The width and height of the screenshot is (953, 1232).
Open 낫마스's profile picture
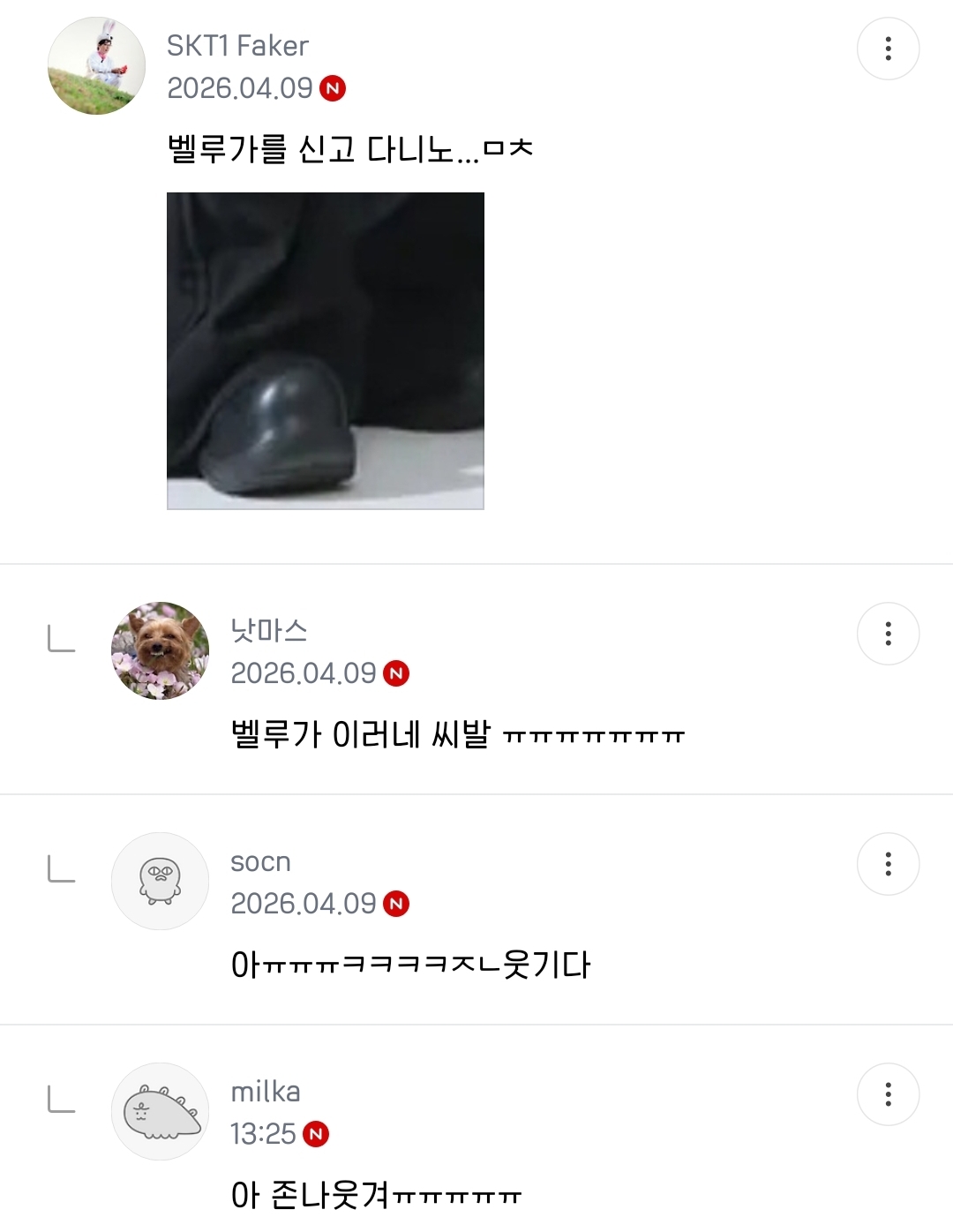point(160,651)
